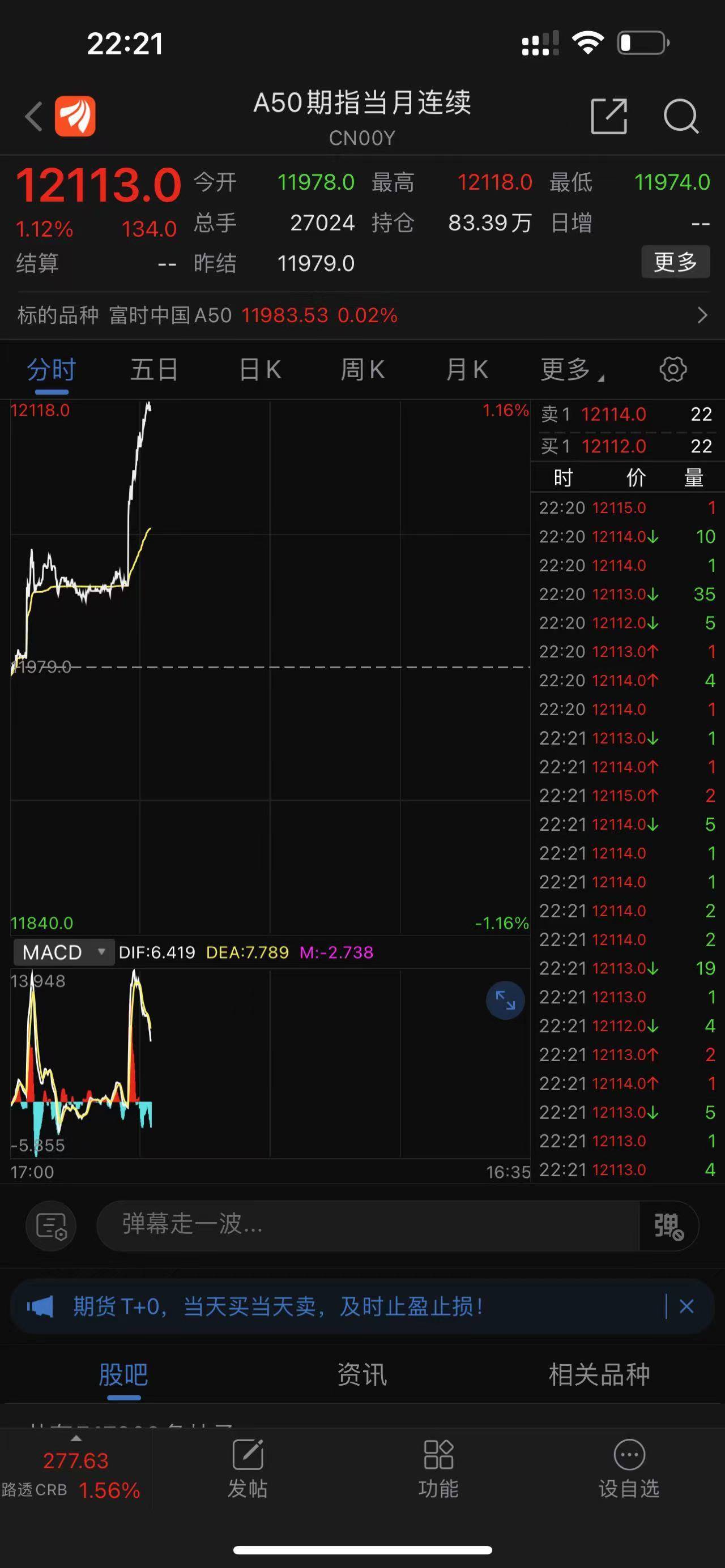Switch to the 日K chart tab

(260, 369)
